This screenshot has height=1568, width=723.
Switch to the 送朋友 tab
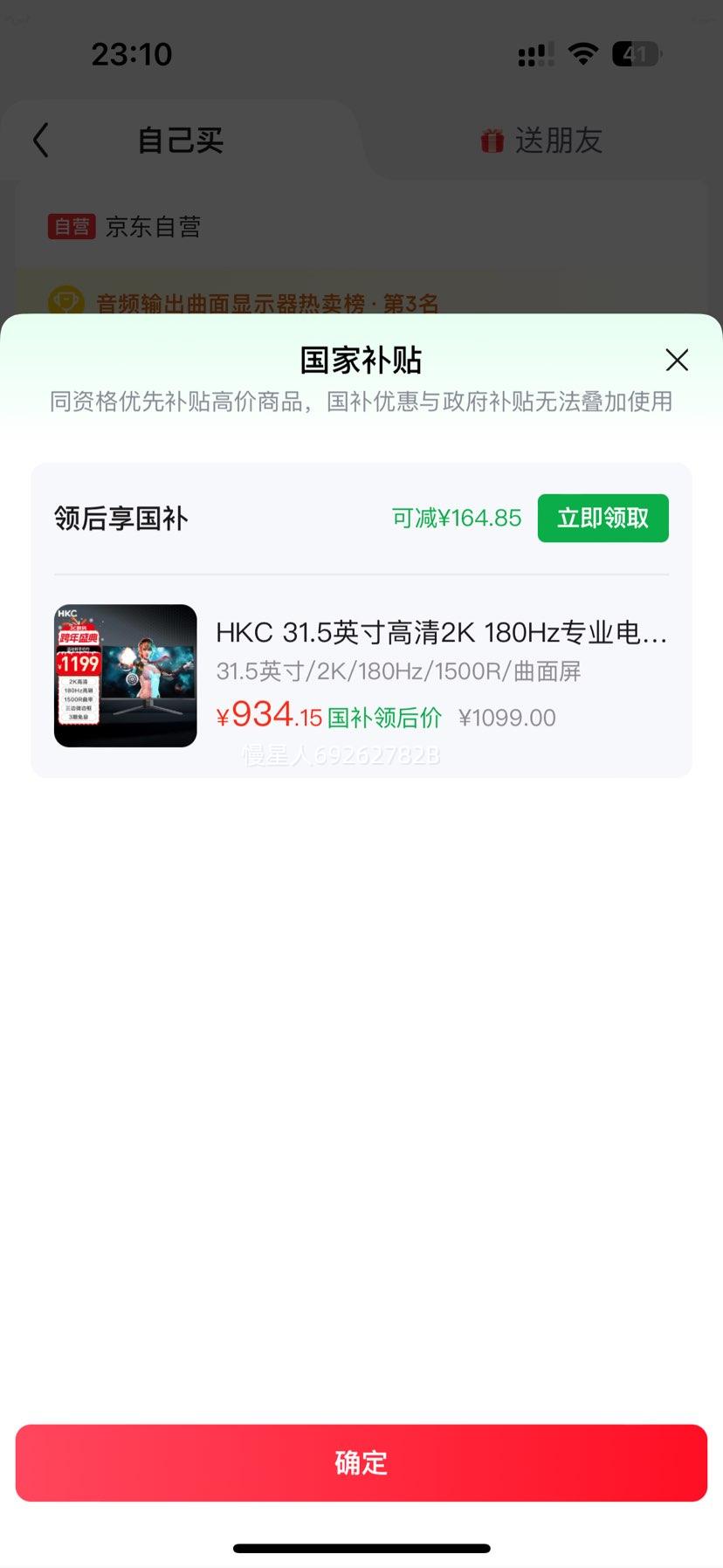[558, 141]
